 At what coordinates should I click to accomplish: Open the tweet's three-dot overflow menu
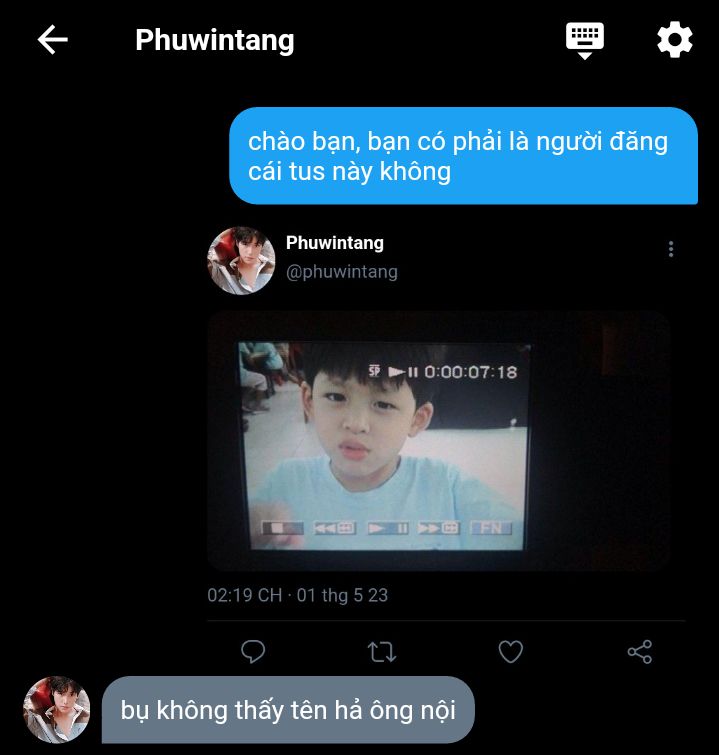coord(671,249)
